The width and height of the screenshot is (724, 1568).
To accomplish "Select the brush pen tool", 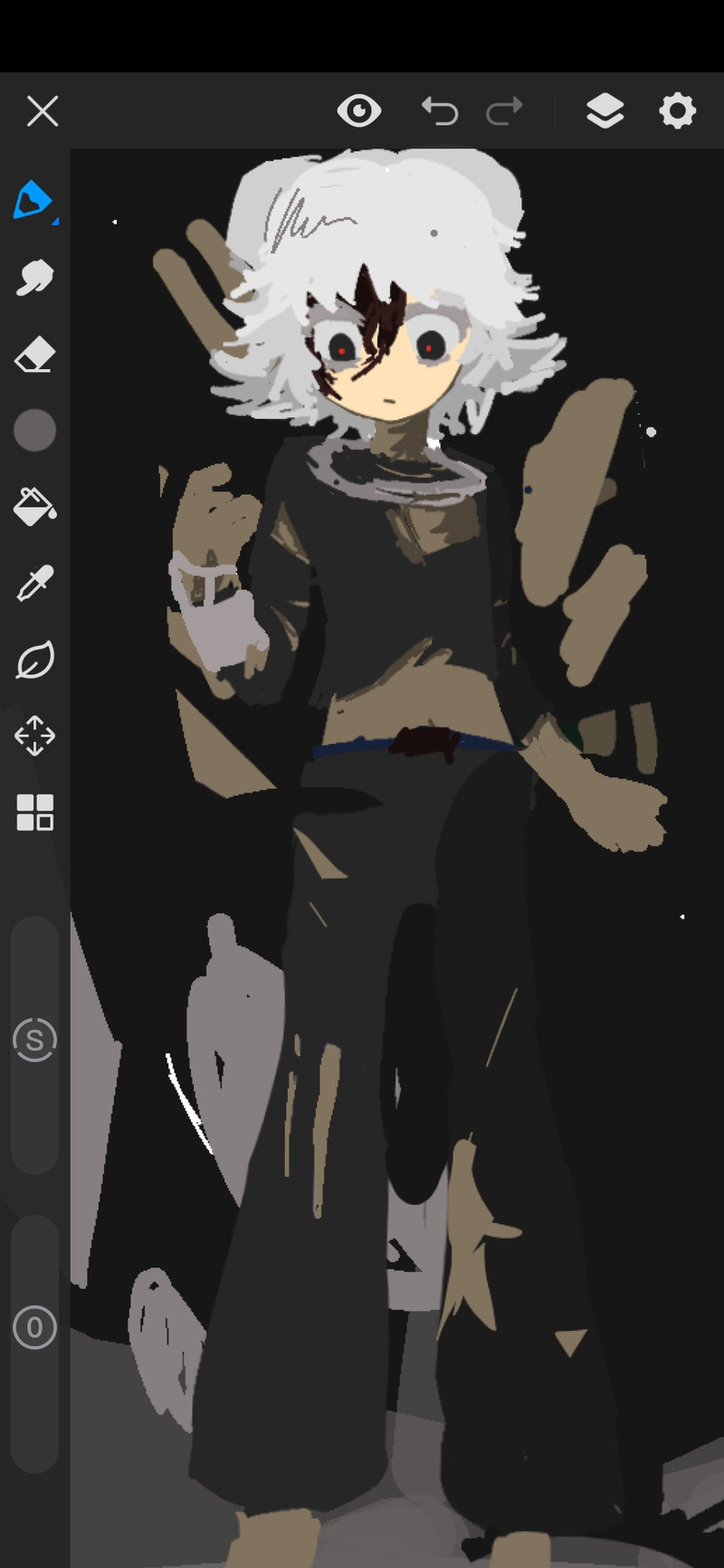I will click(33, 200).
